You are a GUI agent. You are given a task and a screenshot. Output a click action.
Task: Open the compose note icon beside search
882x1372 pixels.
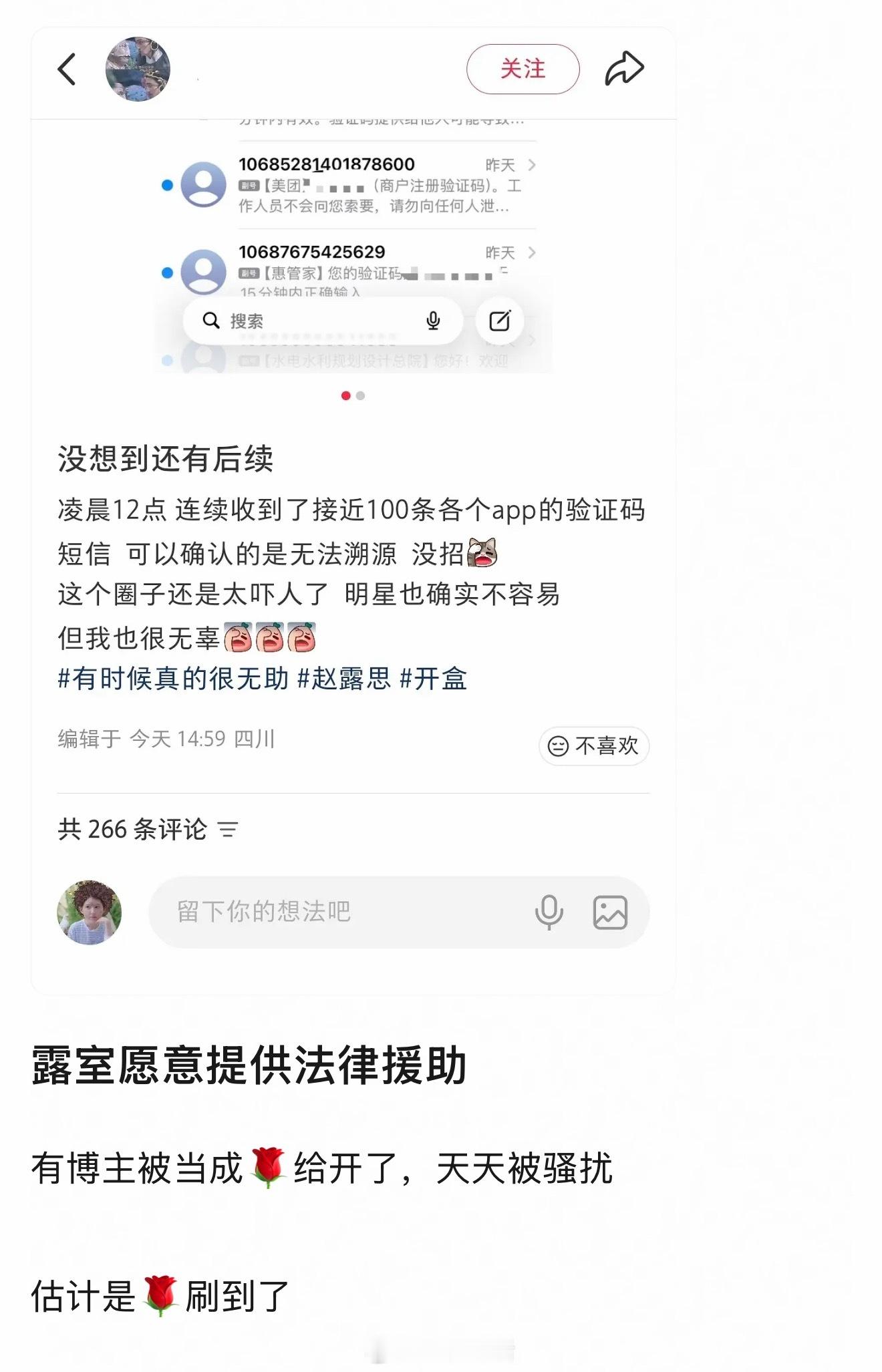tap(499, 320)
